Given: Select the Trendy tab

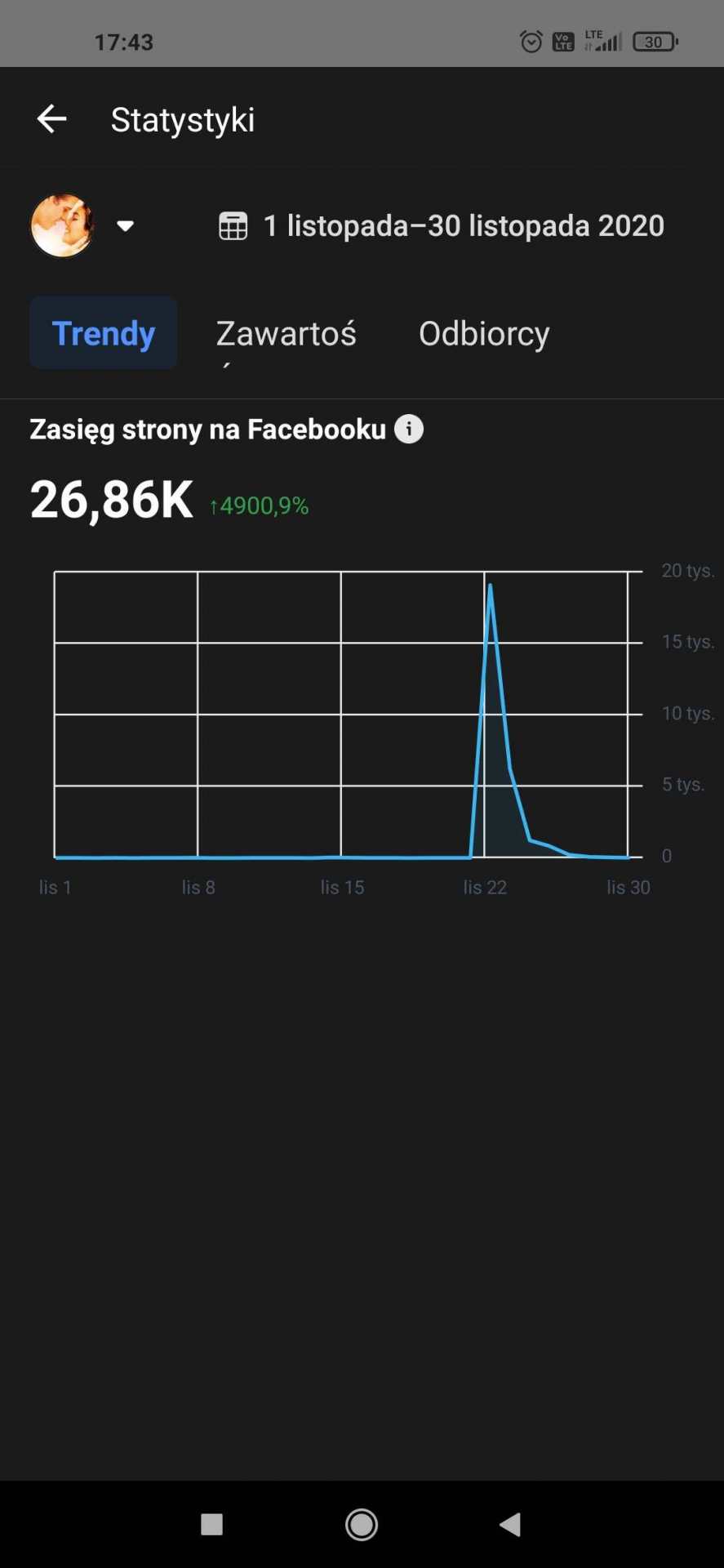Looking at the screenshot, I should [104, 333].
